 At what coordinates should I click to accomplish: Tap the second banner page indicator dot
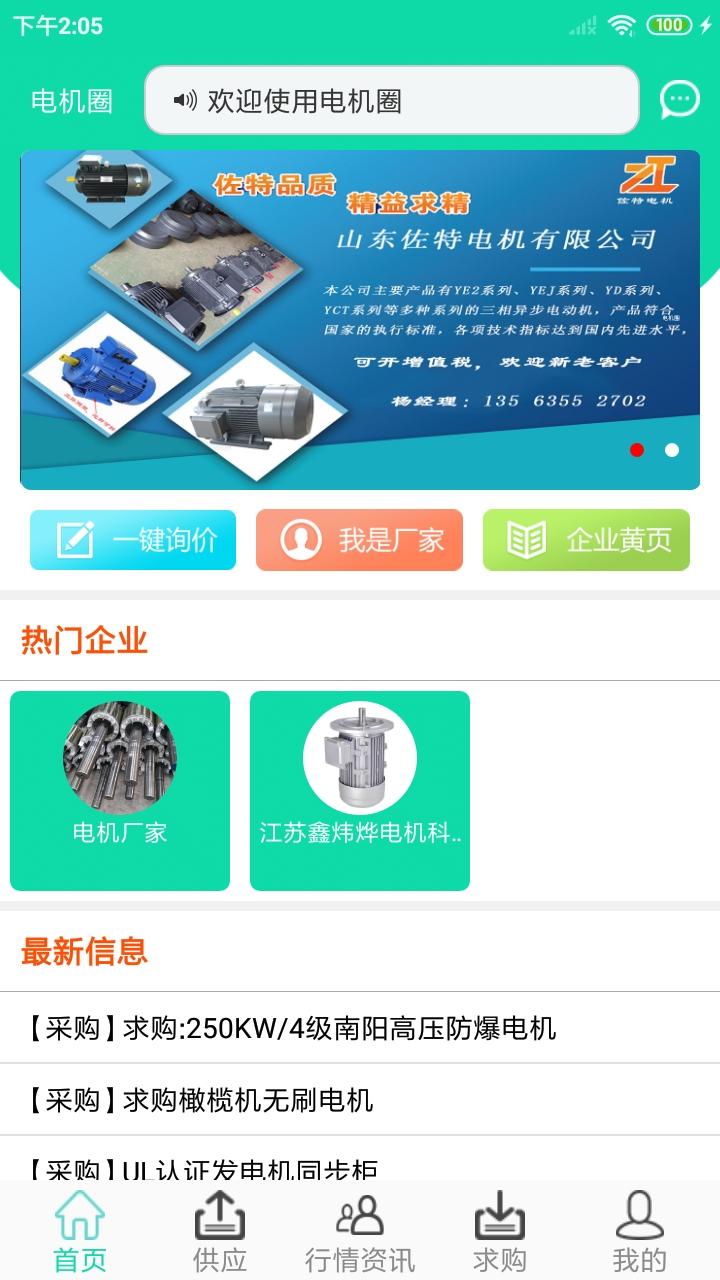[x=672, y=450]
